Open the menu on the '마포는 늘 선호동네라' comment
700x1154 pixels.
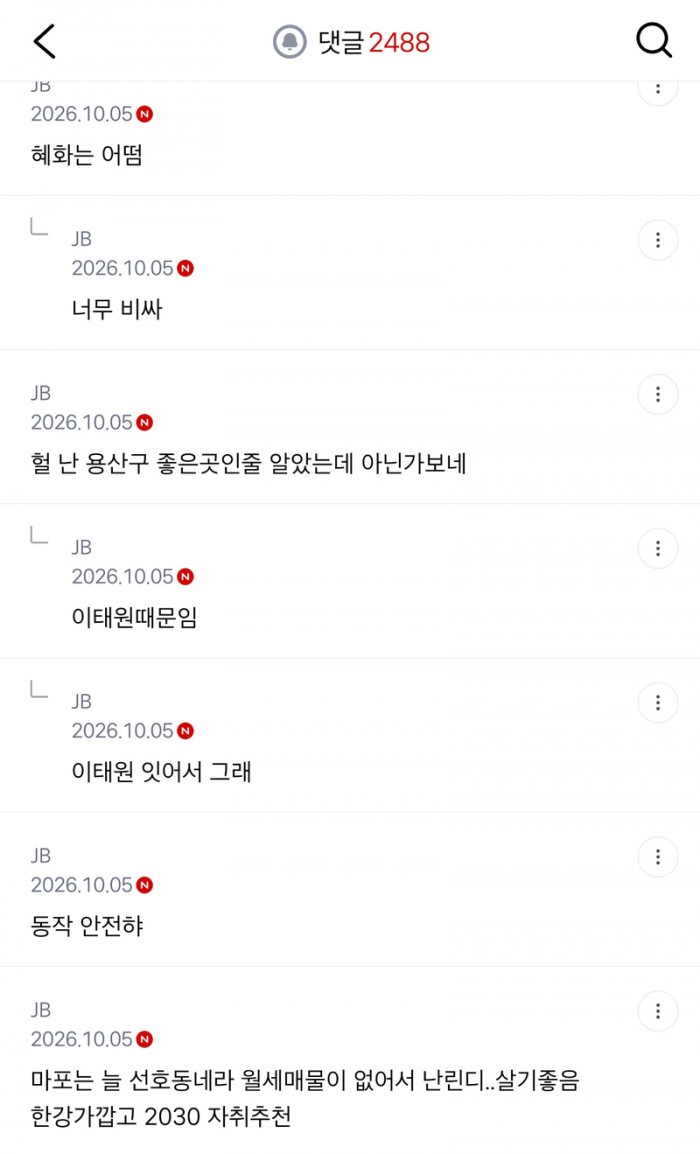[657, 1011]
